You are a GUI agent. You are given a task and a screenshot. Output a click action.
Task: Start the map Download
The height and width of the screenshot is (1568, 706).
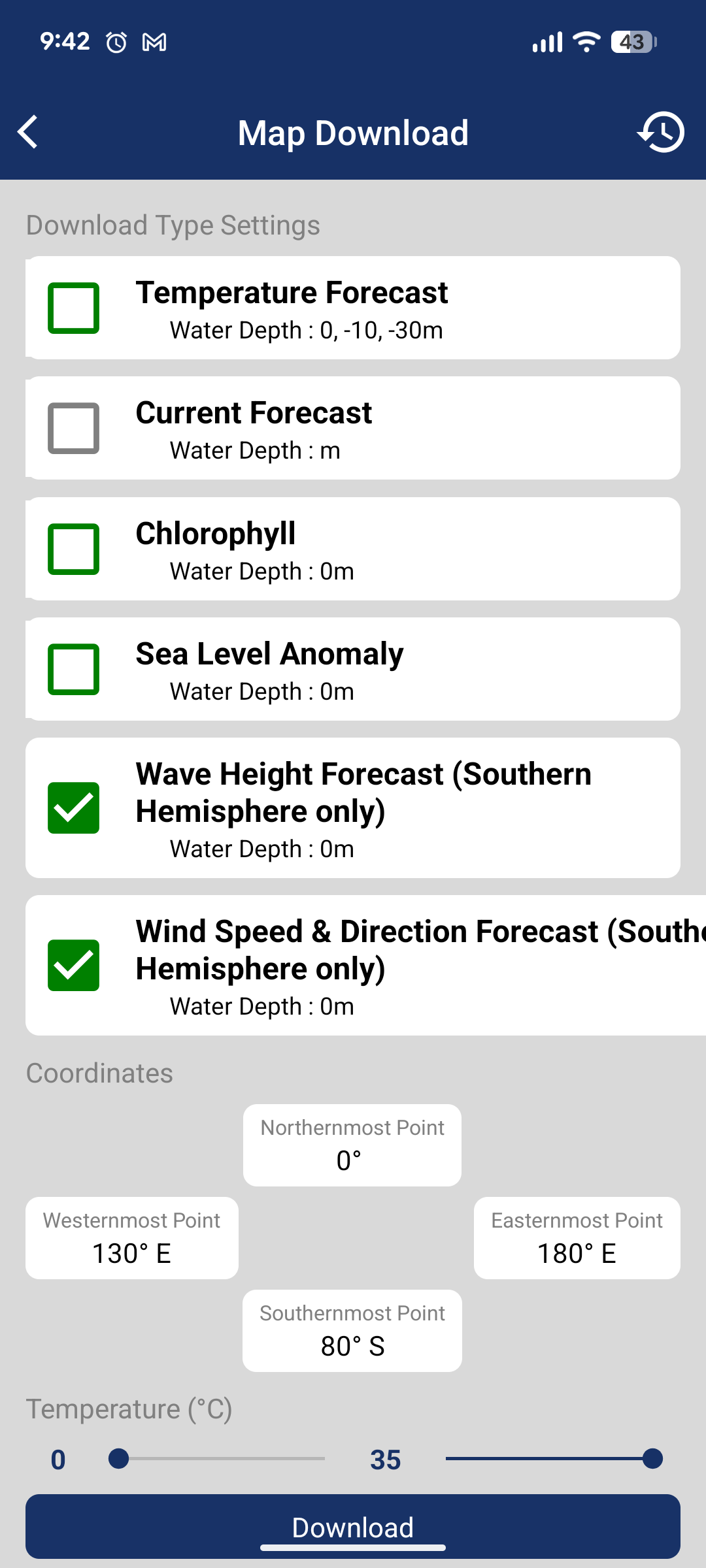[353, 1527]
